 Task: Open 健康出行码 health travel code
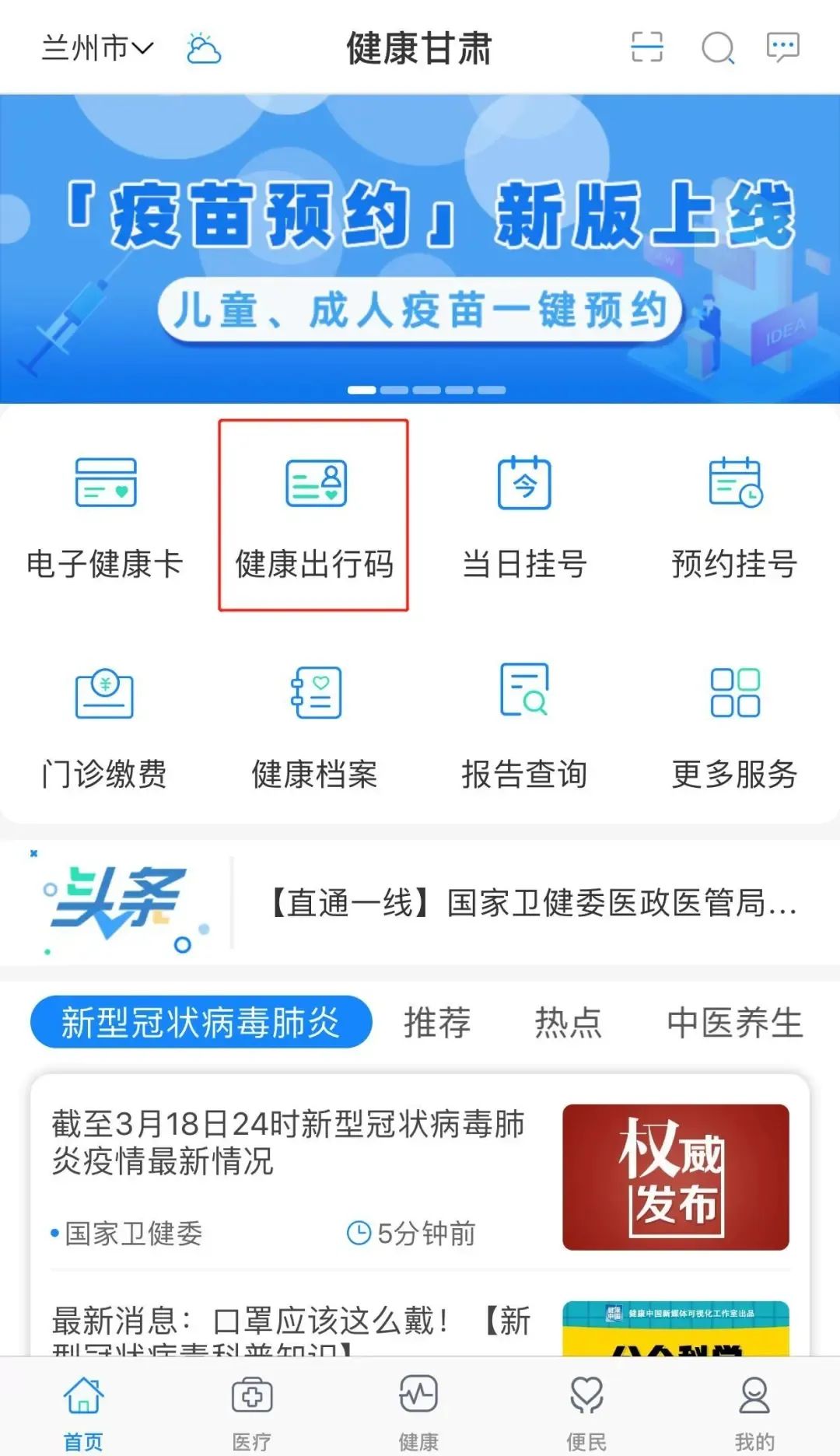[313, 516]
